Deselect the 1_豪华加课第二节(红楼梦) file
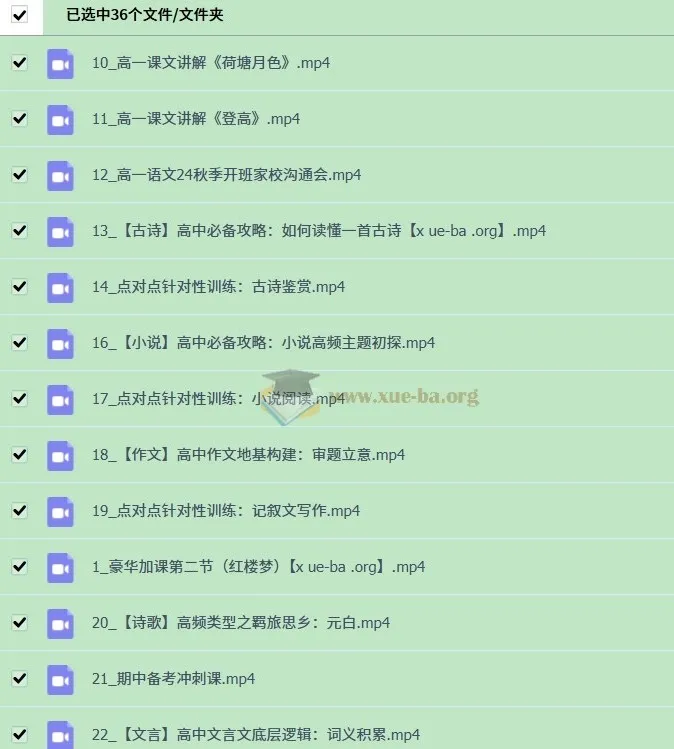The width and height of the screenshot is (674, 749). [x=19, y=567]
